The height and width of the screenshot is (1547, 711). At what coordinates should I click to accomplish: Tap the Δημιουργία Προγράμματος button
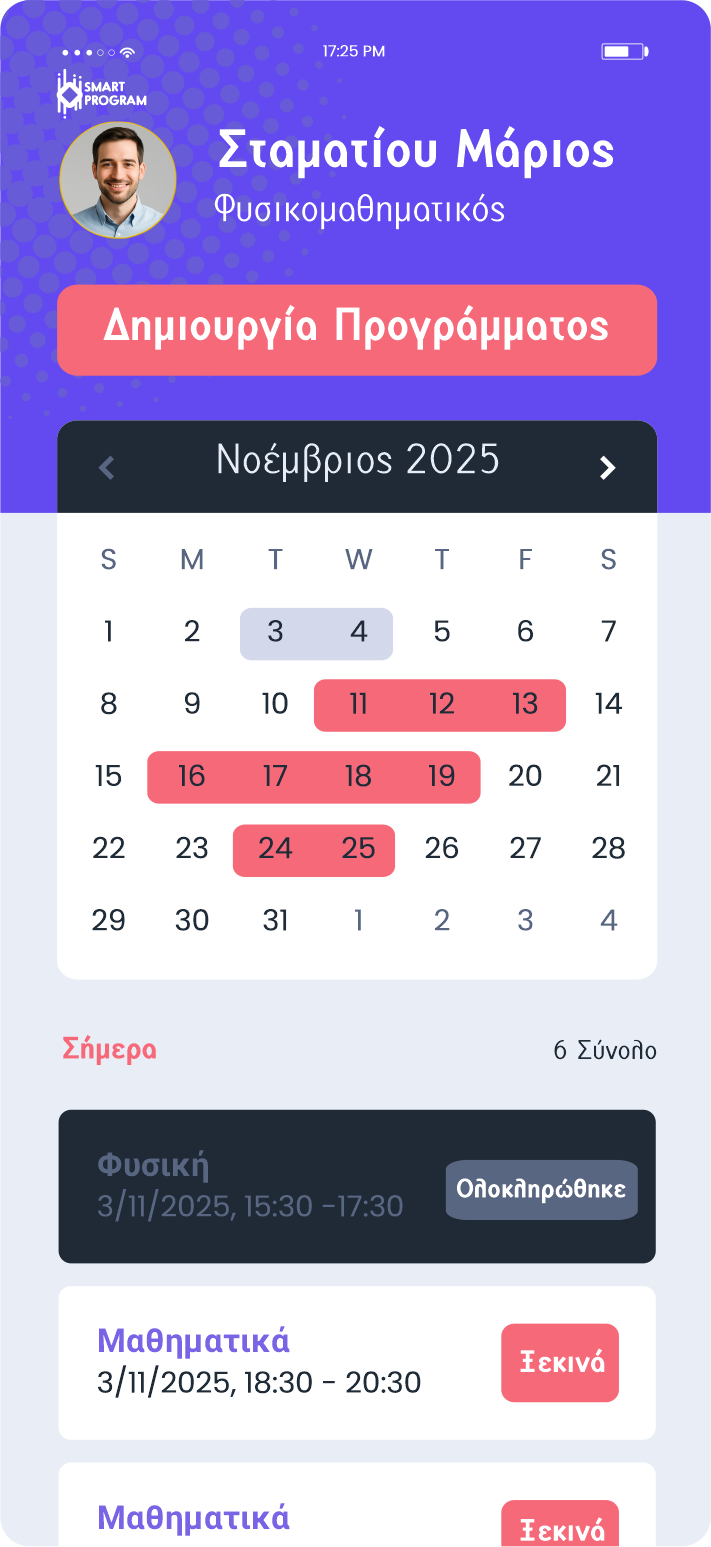[x=357, y=330]
